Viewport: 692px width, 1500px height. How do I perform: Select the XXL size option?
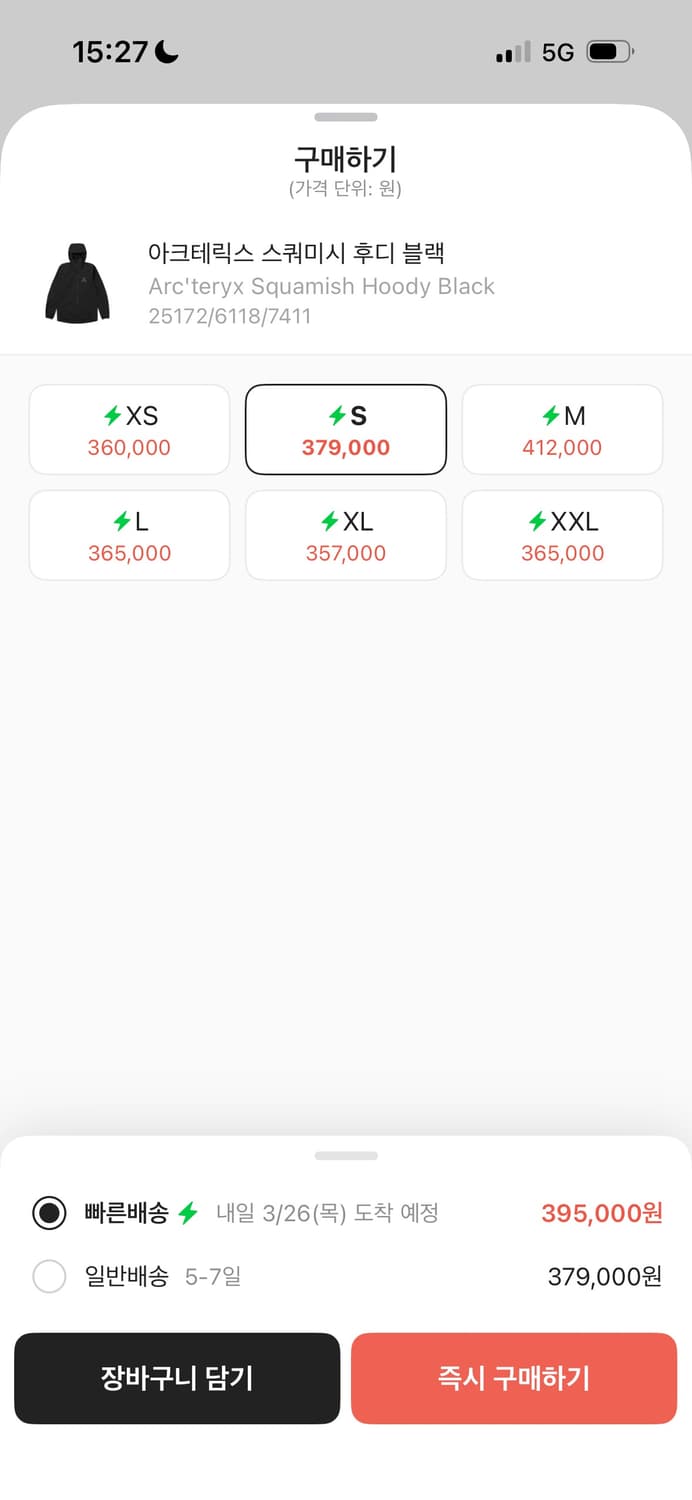coord(562,536)
